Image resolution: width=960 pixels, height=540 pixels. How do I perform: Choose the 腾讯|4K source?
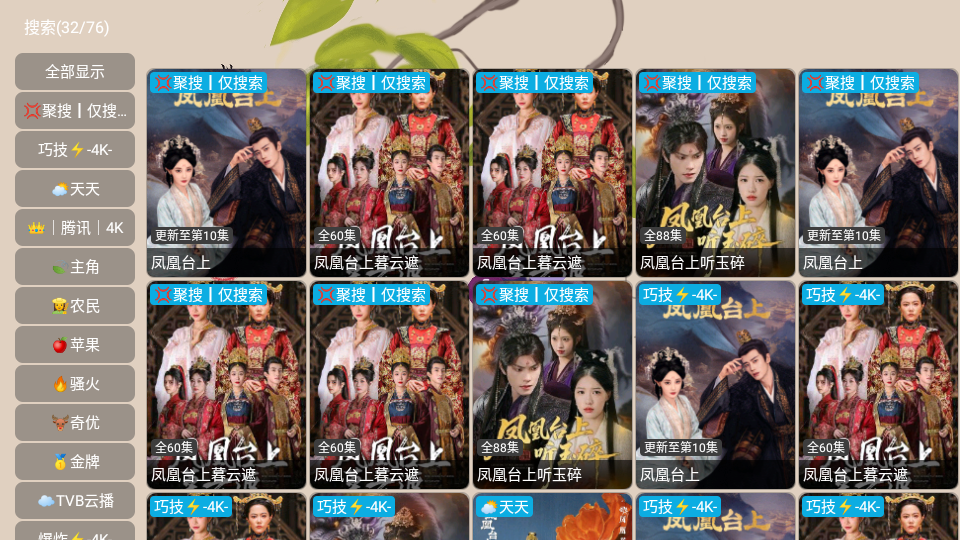(x=75, y=228)
